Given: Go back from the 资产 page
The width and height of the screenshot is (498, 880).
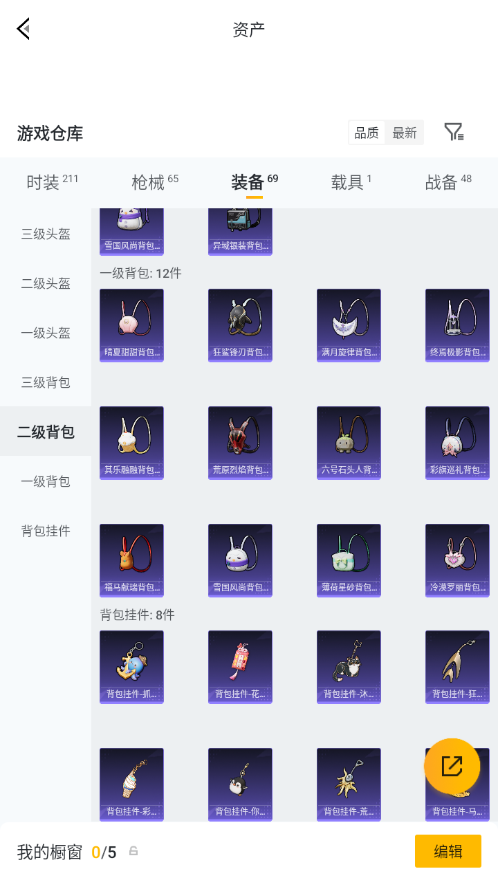Looking at the screenshot, I should [23, 29].
